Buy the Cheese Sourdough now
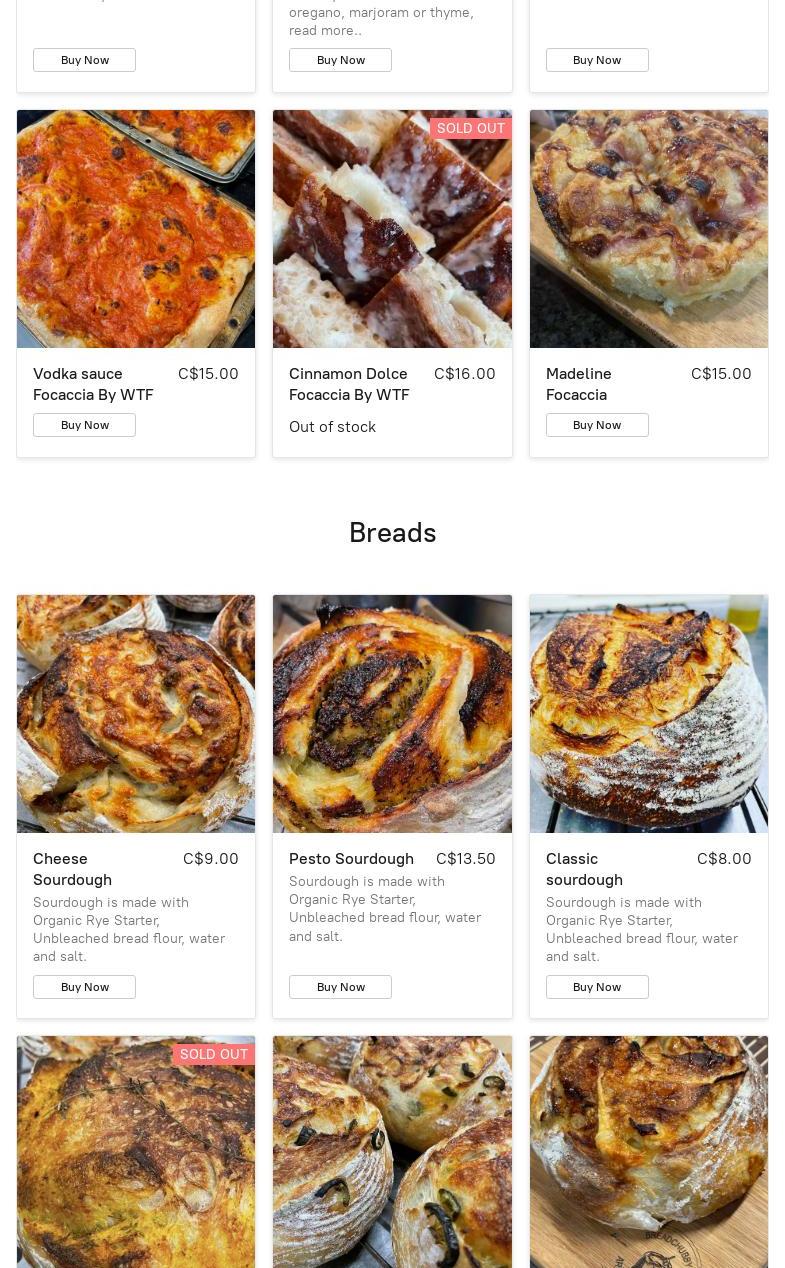785x1268 pixels. point(84,987)
